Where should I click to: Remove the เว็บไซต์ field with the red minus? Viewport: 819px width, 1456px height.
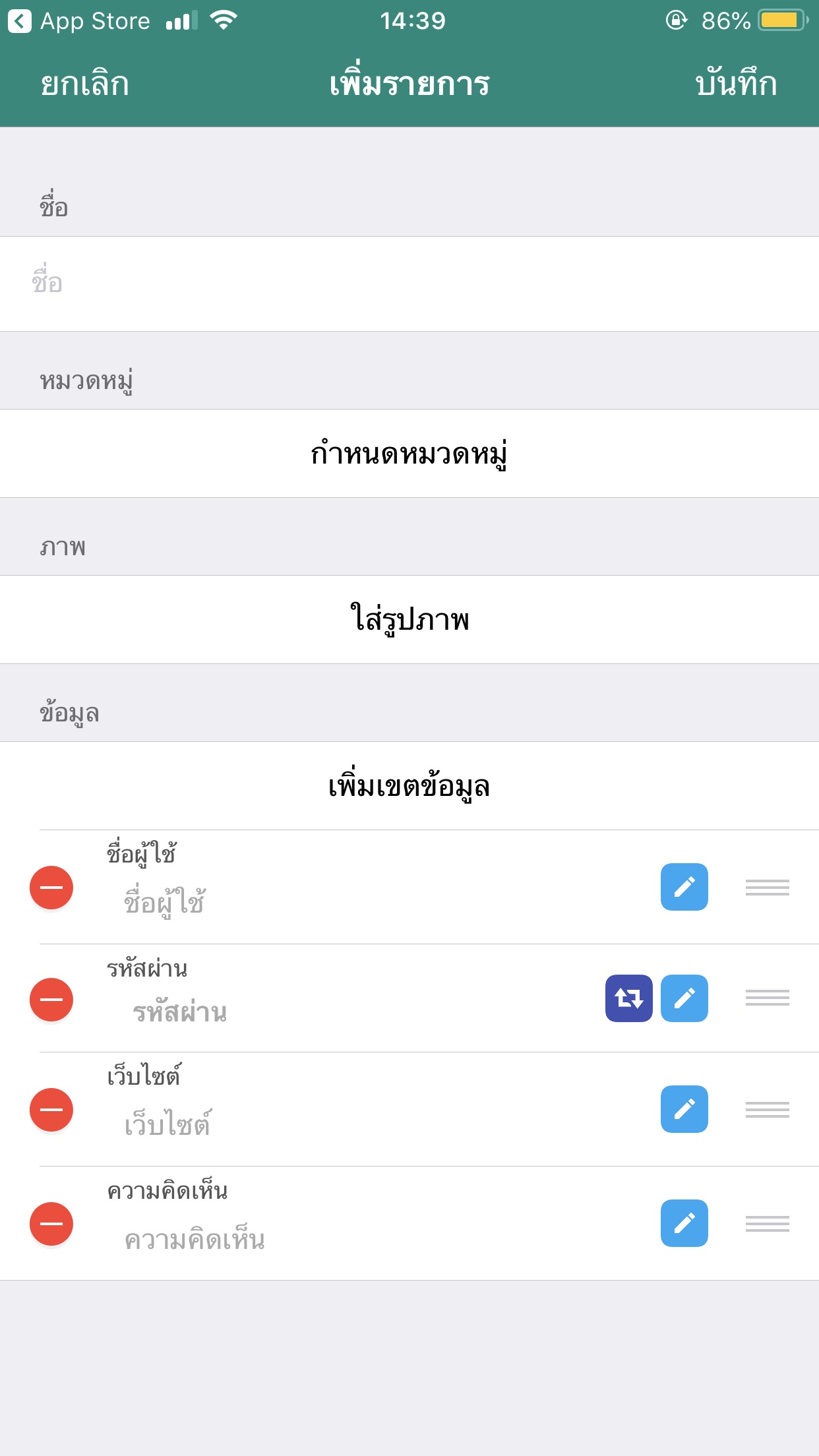[51, 1110]
